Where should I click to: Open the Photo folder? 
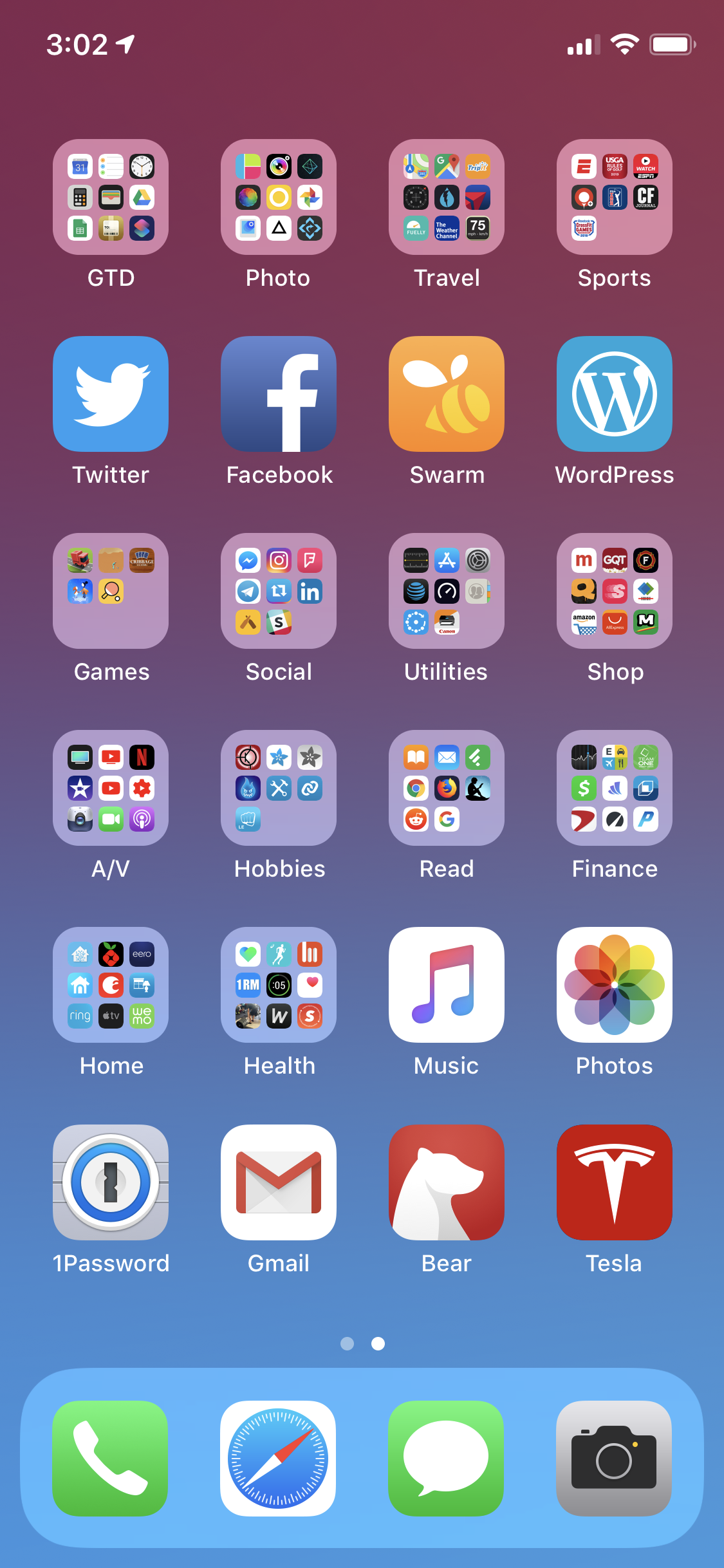tap(279, 197)
